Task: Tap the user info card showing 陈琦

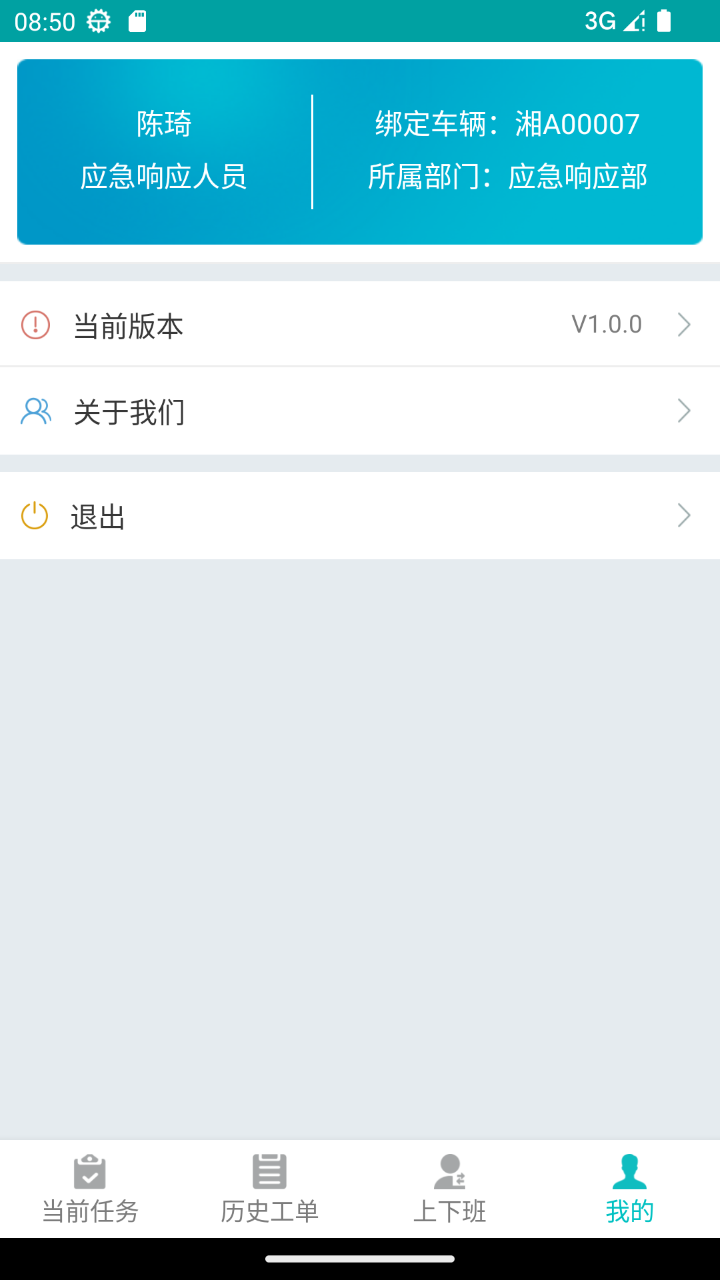Action: 360,150
